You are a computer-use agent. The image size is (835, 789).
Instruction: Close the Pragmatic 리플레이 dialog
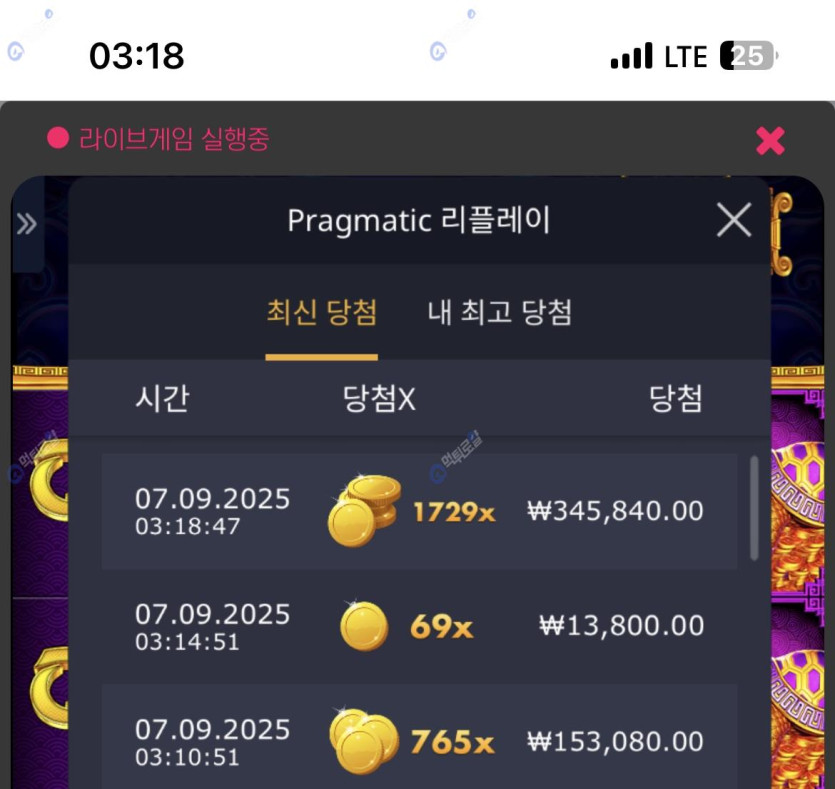(733, 220)
